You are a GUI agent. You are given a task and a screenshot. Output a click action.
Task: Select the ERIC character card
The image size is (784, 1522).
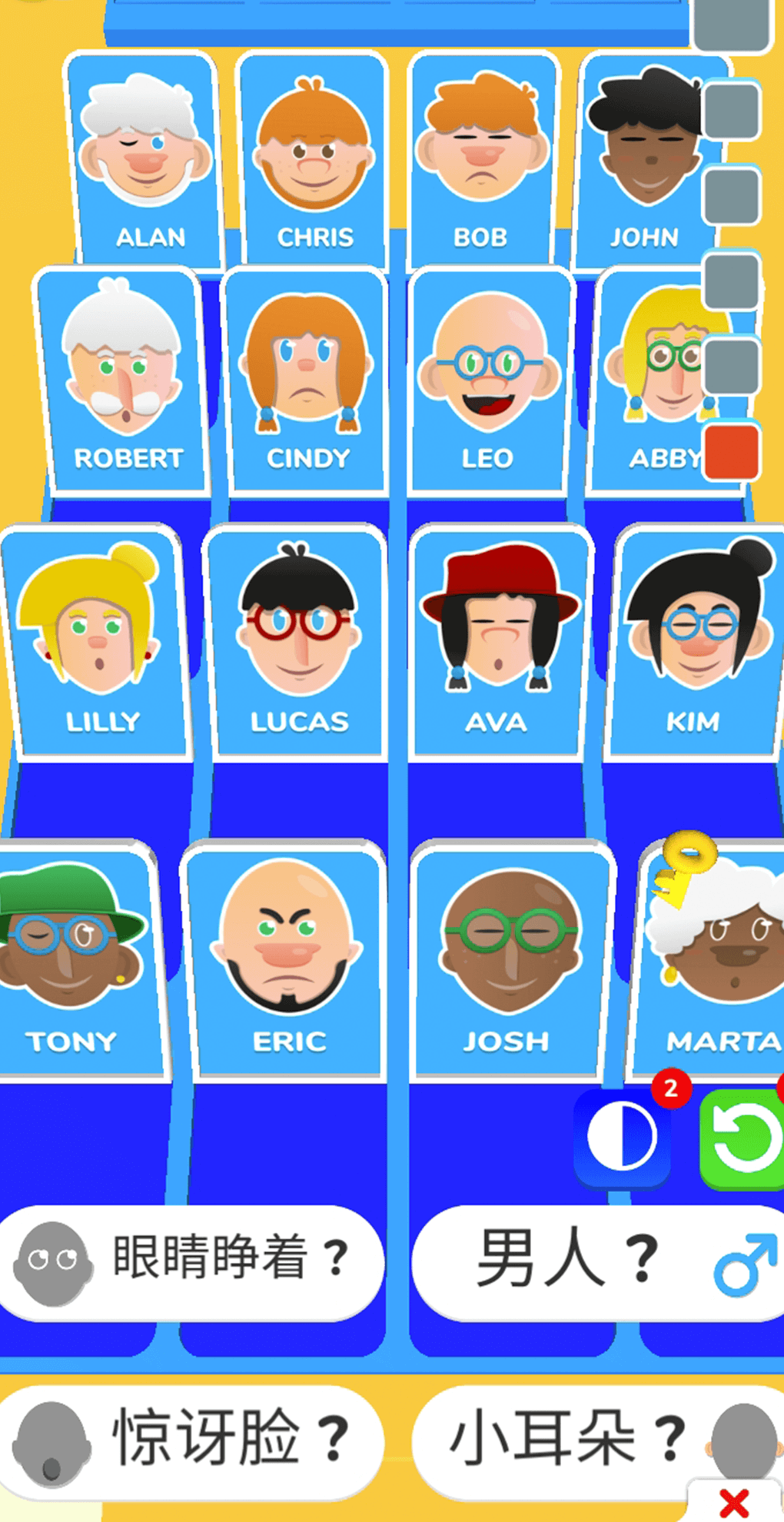[x=287, y=961]
